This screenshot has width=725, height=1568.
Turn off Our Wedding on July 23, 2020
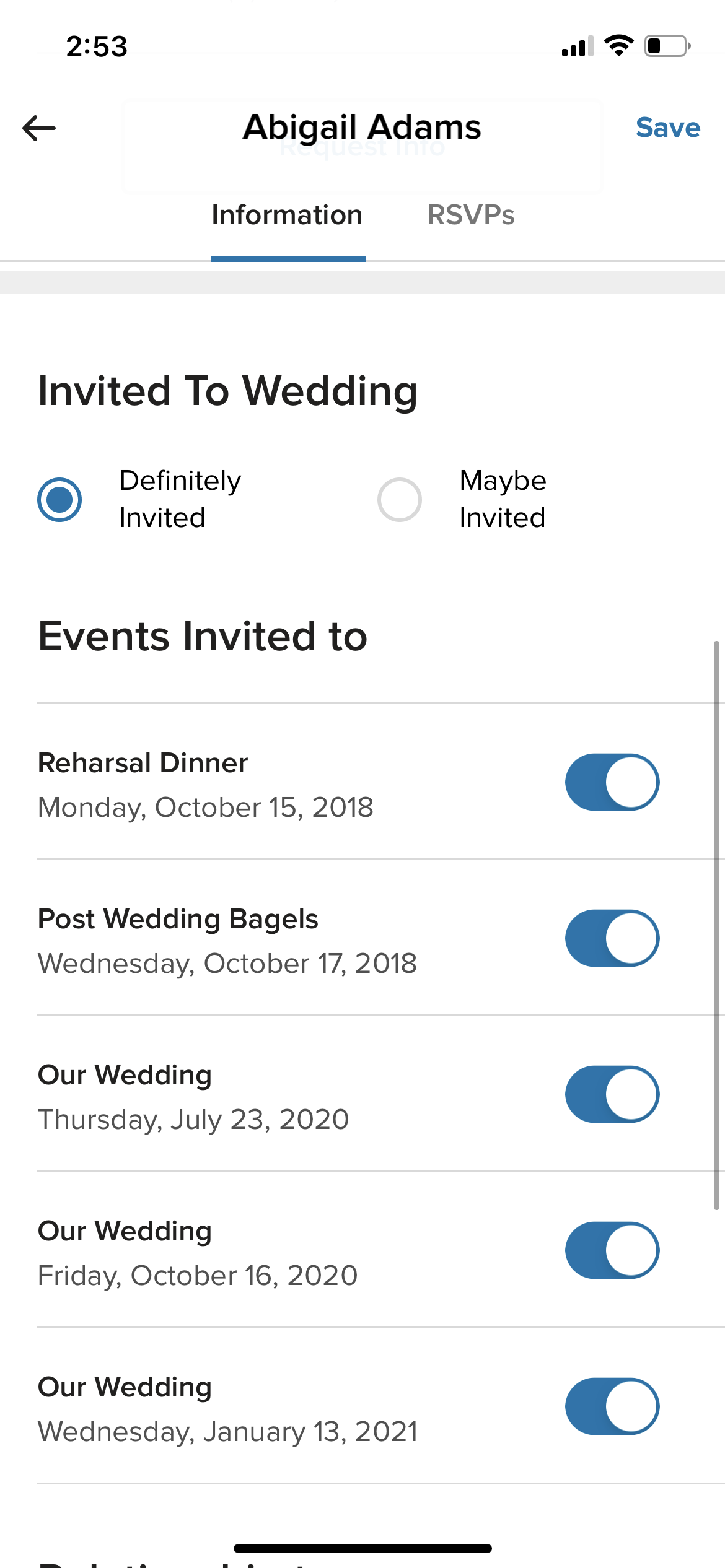pos(612,1094)
